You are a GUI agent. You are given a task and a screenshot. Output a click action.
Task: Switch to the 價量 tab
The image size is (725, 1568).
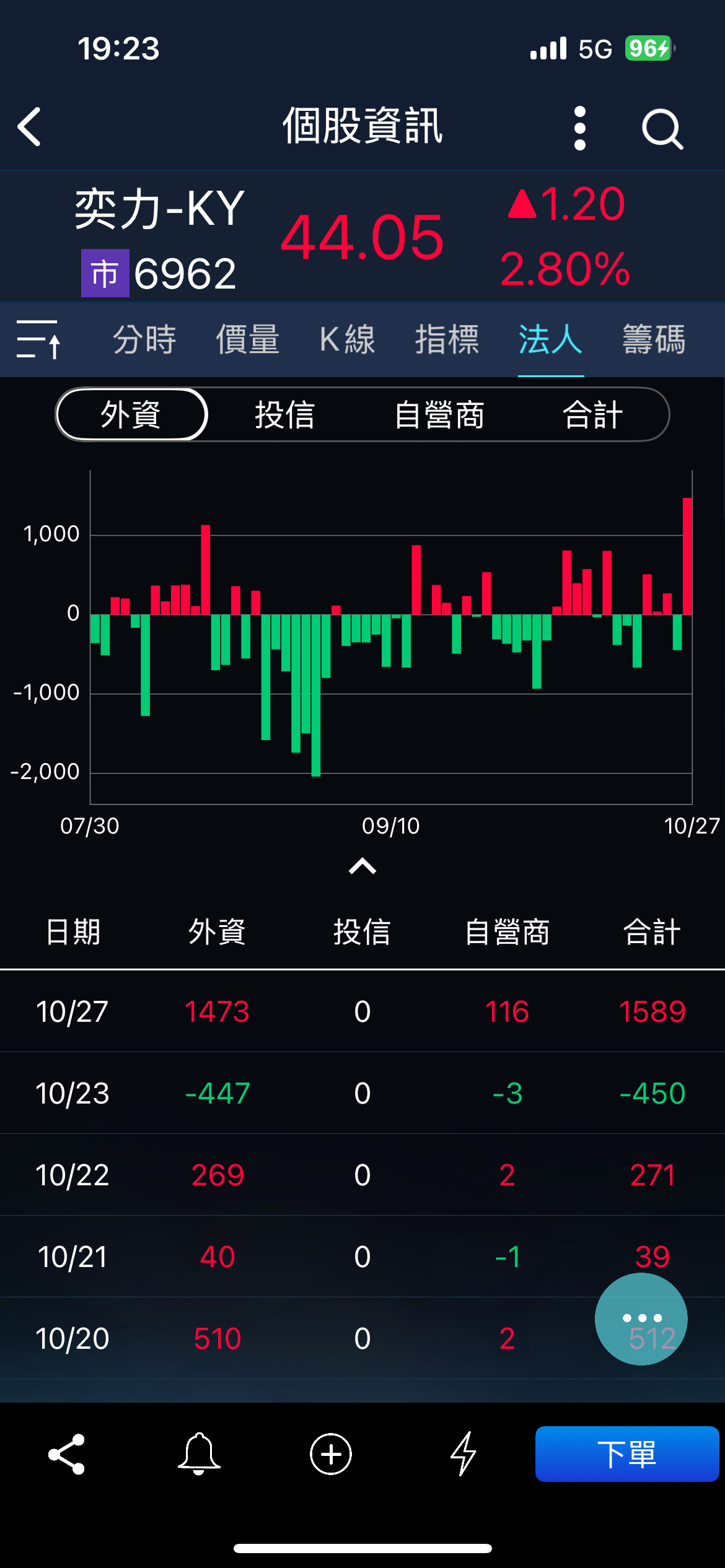[x=247, y=339]
